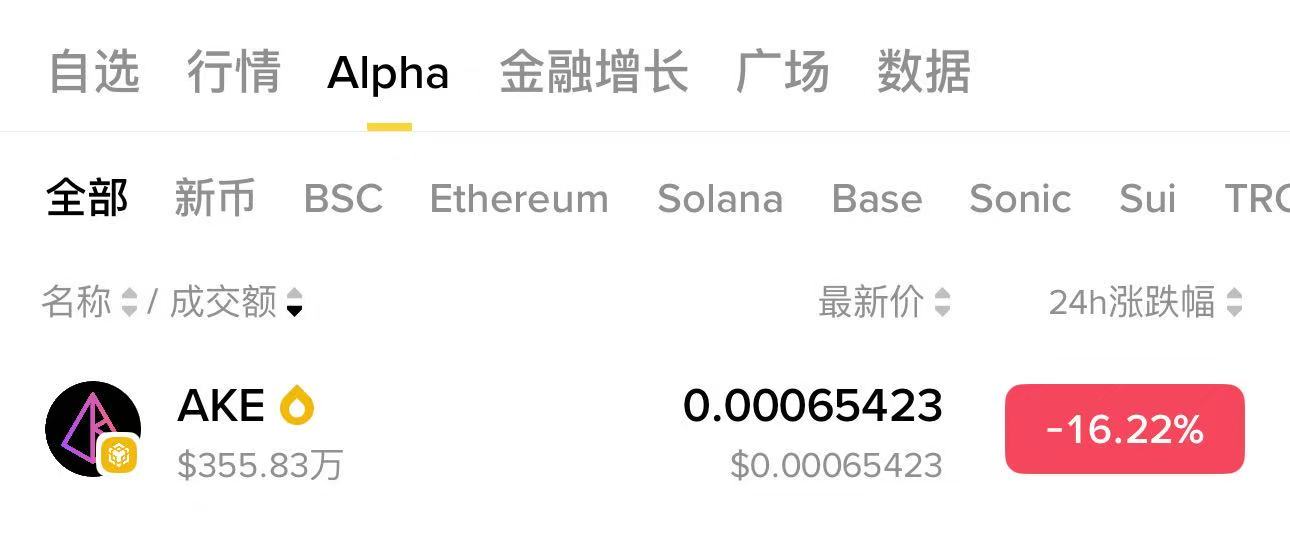Select the Sonic chain filter
Viewport: 1290px width, 540px height.
click(1020, 198)
